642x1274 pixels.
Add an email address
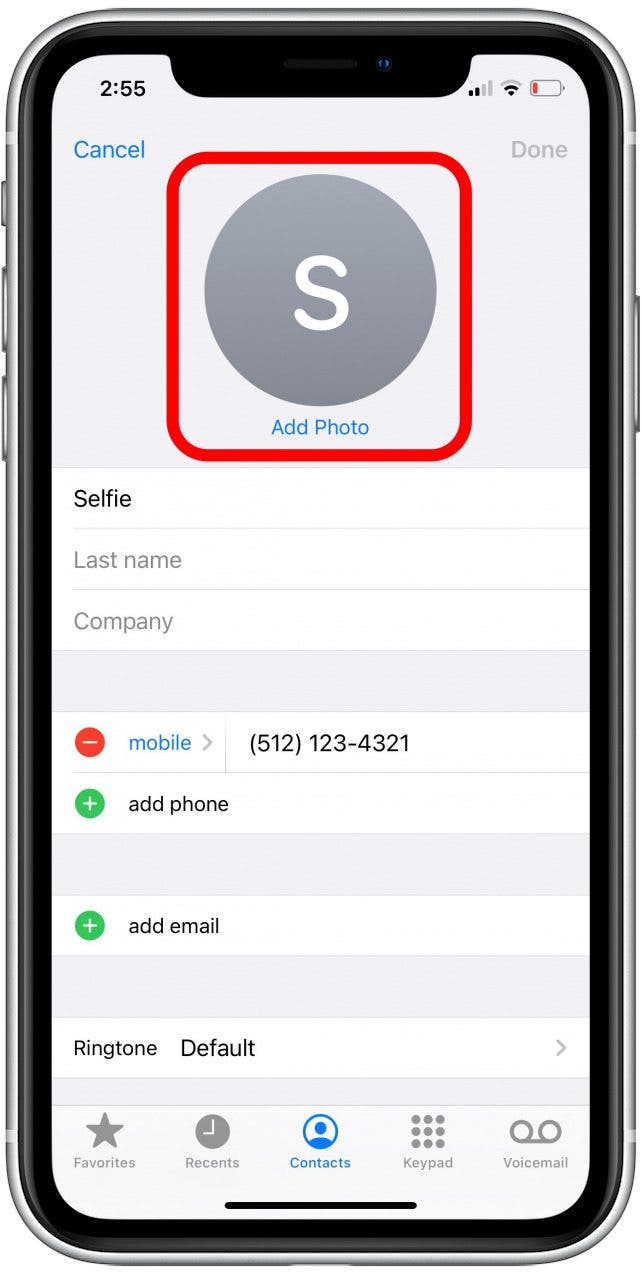(173, 926)
